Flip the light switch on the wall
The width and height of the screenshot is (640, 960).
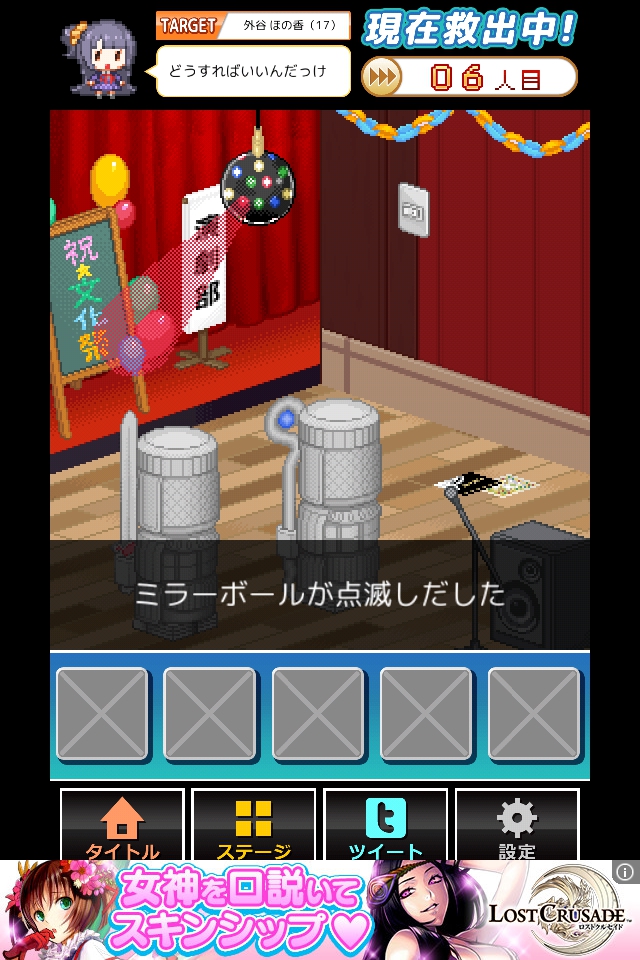coord(413,209)
